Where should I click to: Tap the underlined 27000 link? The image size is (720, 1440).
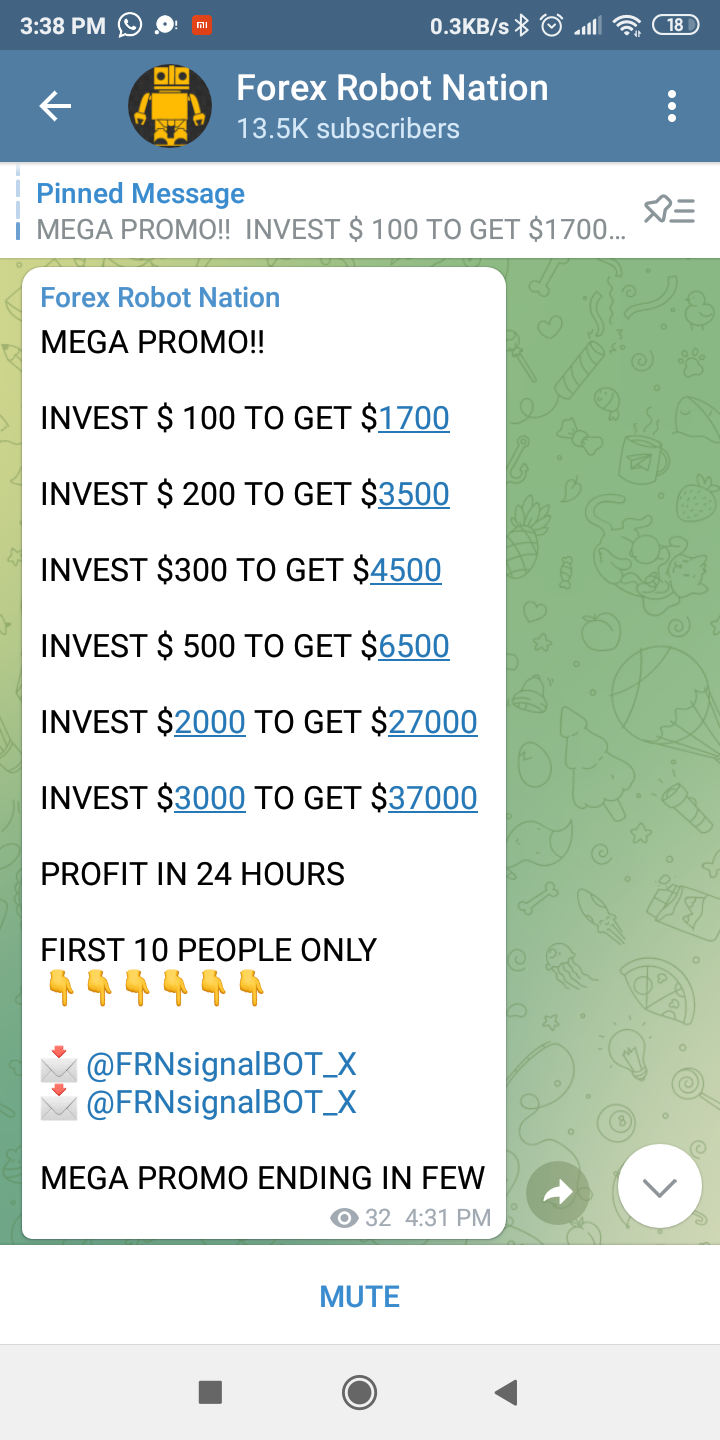pos(432,722)
